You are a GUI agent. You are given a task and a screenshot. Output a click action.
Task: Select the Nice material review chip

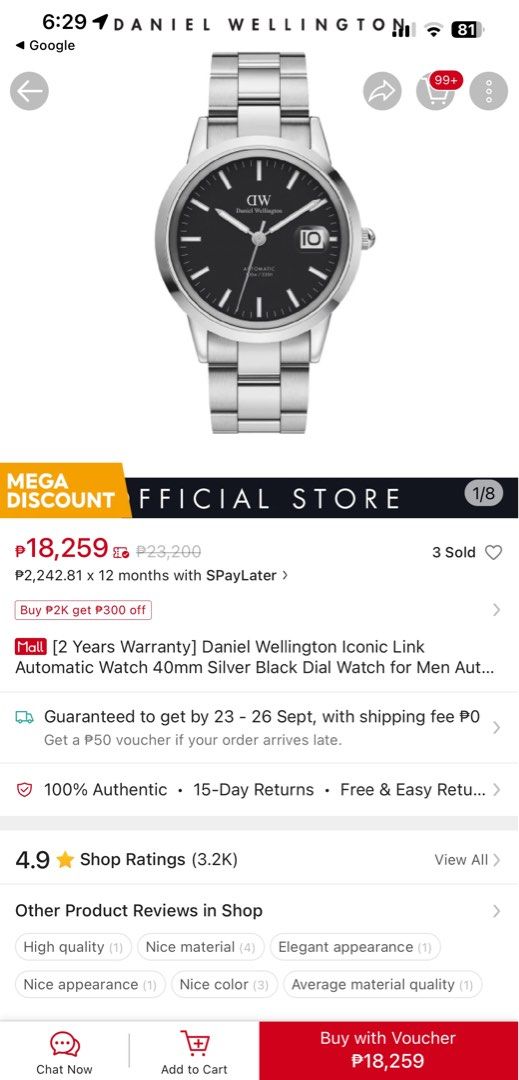pos(200,947)
